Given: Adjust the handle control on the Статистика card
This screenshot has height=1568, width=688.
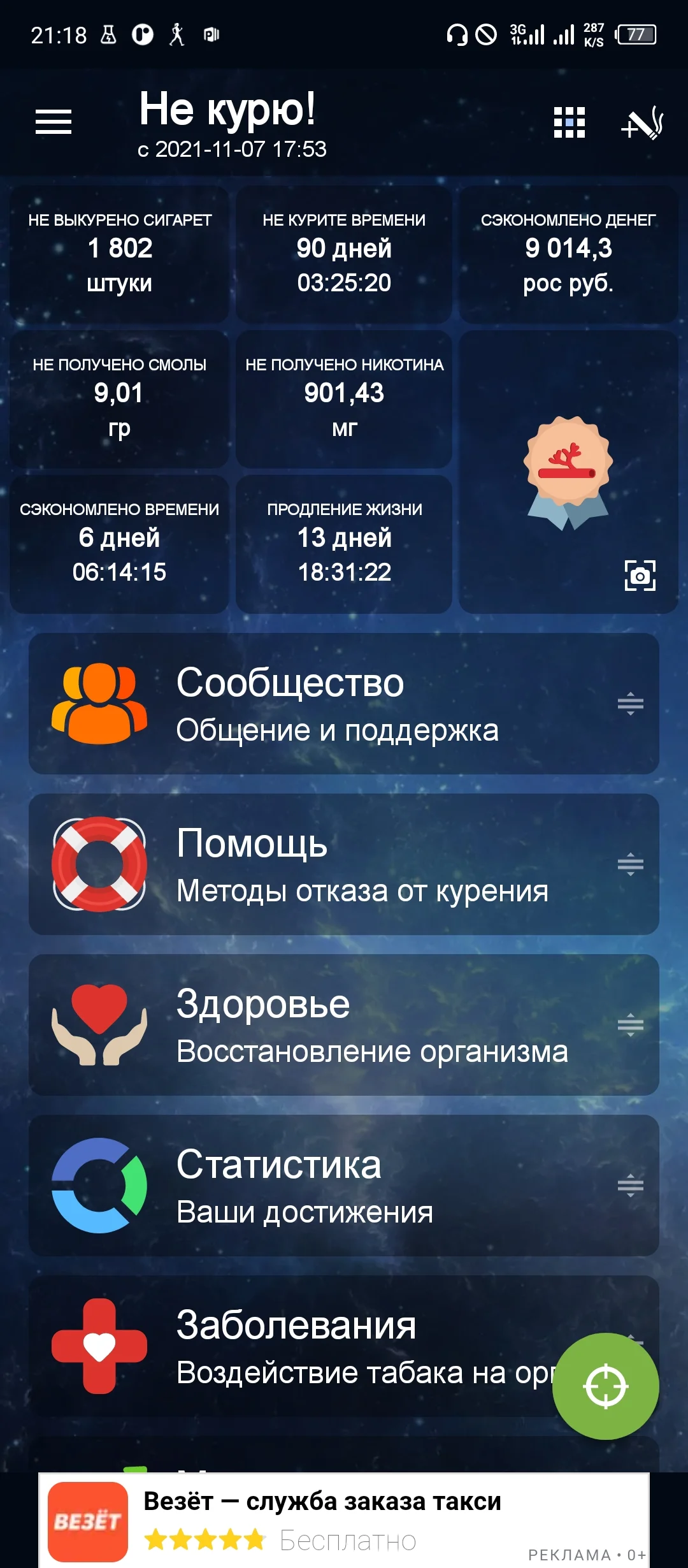Looking at the screenshot, I should point(631,1184).
